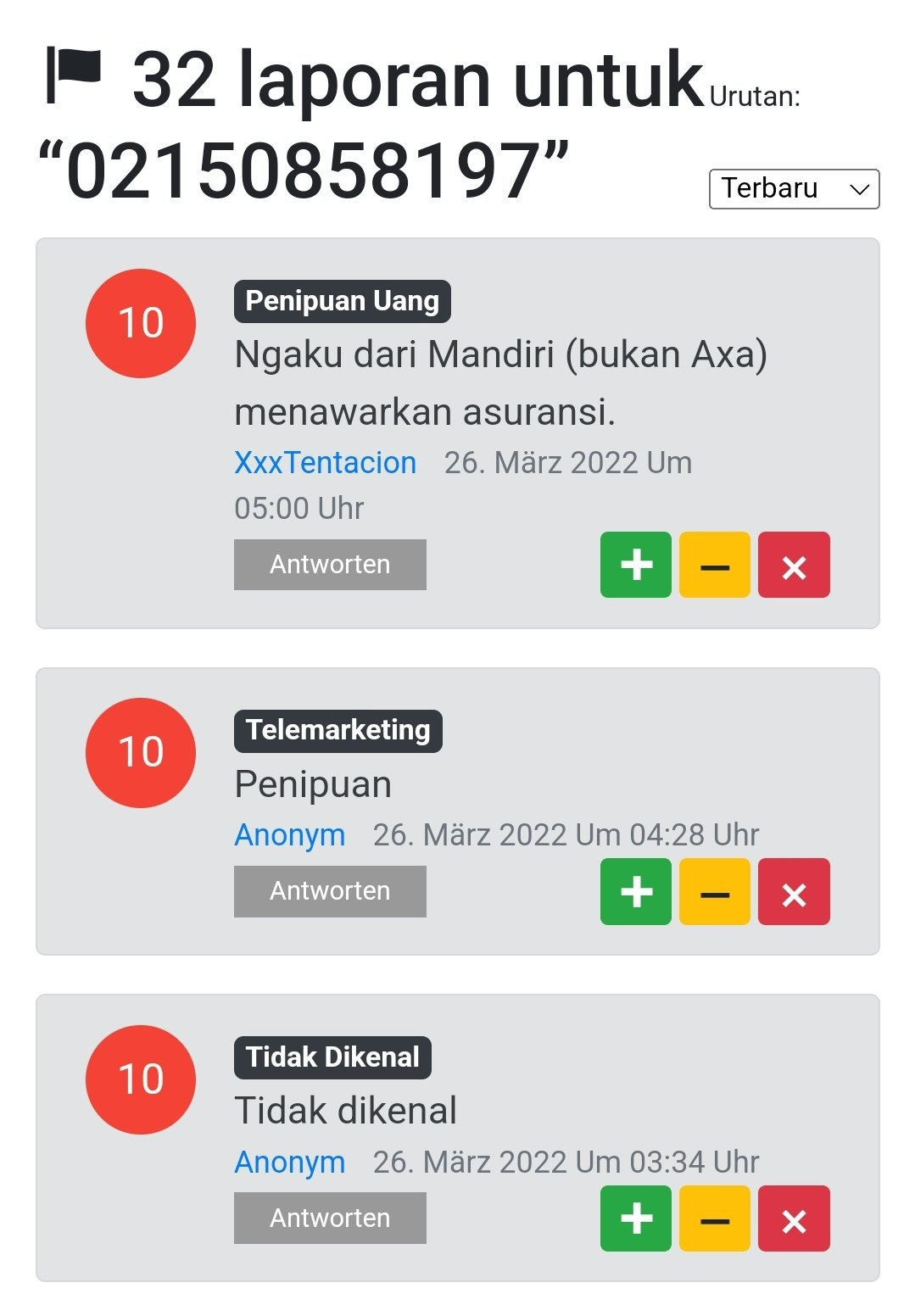This screenshot has height=1316, width=915.
Task: Upvote the Tidak Dikenal report
Action: point(636,1219)
